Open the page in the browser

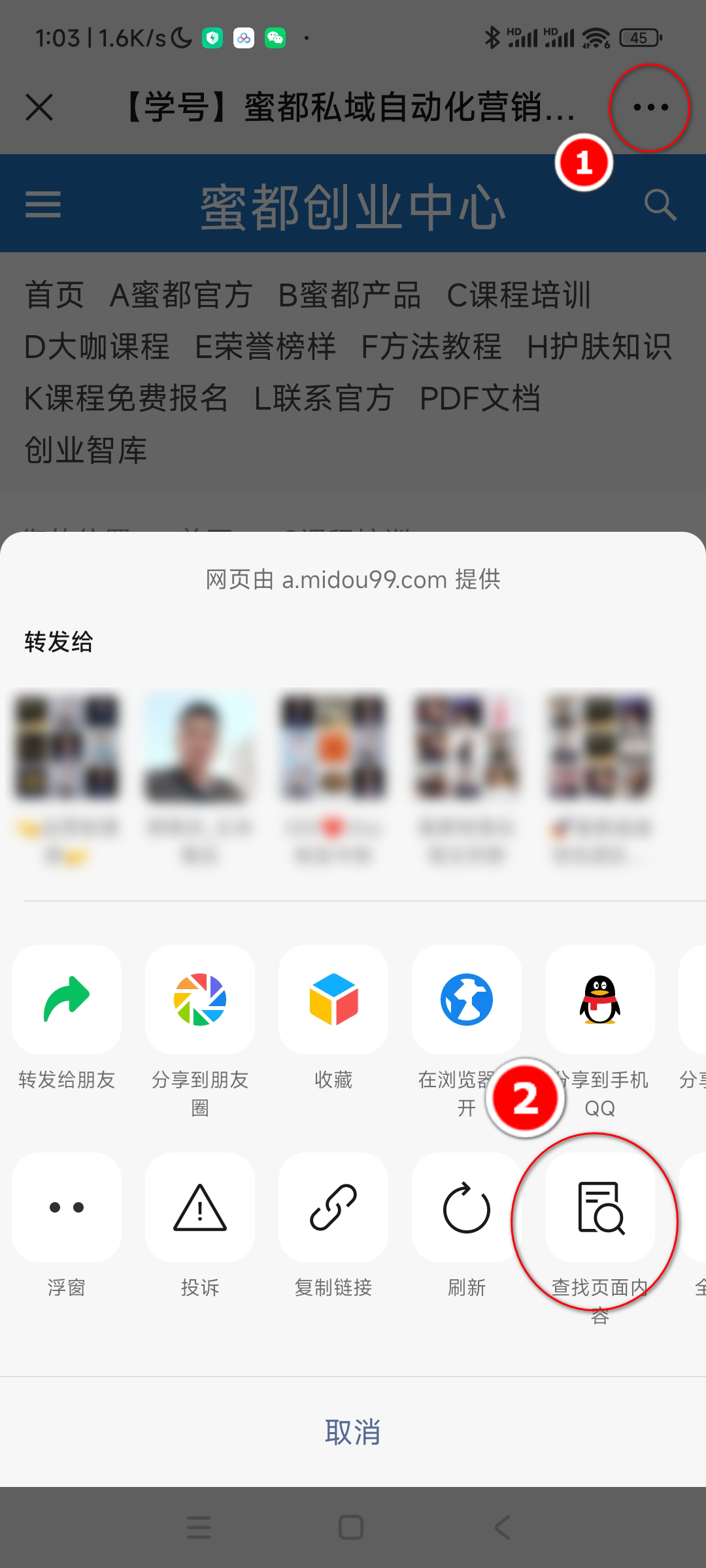point(467,1000)
